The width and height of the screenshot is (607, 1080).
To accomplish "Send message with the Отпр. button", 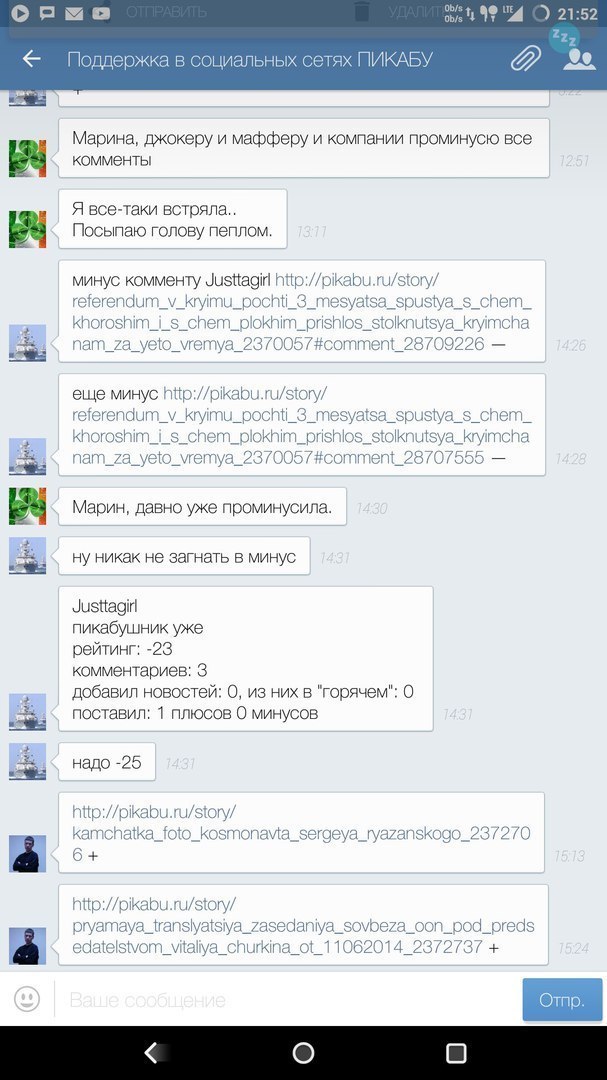I will 562,999.
